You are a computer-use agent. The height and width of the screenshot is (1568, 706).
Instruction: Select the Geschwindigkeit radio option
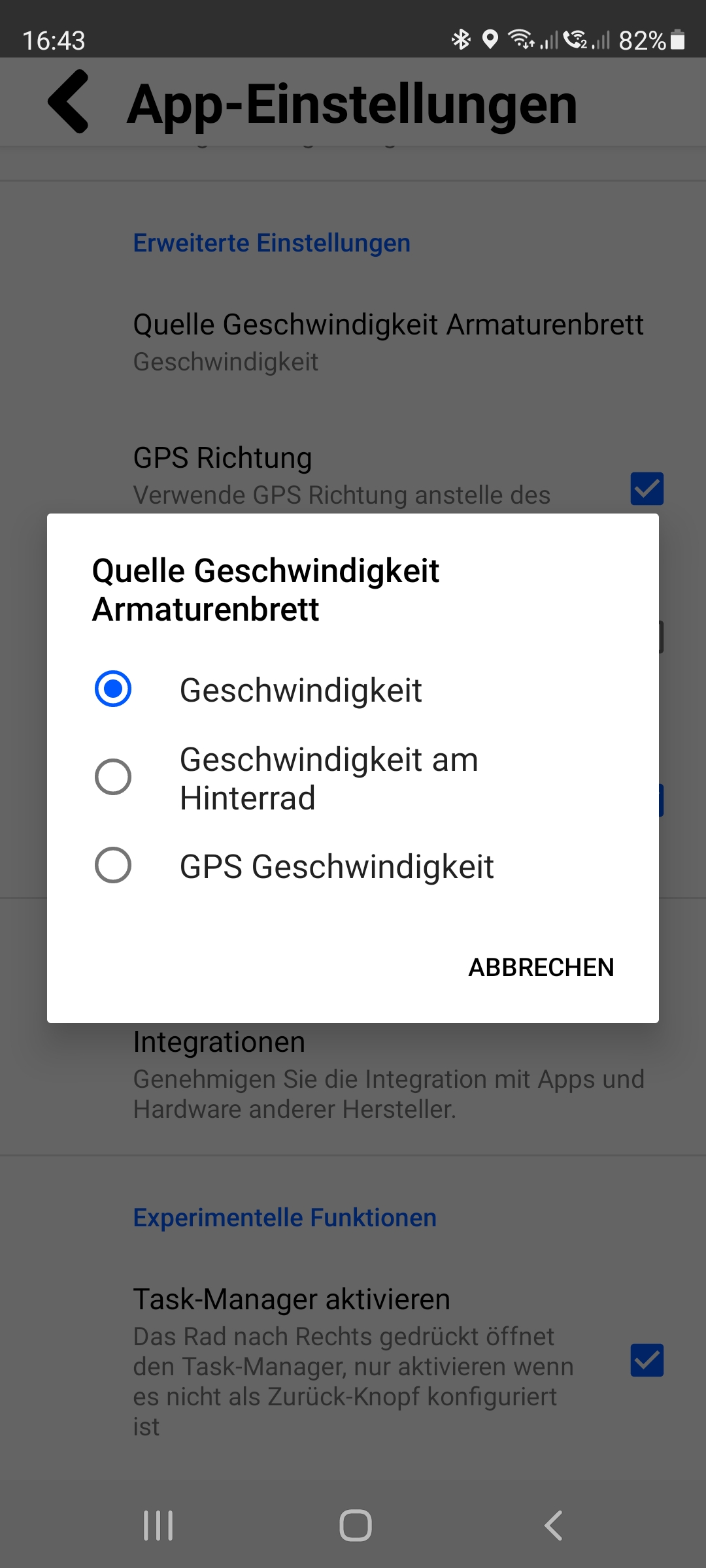113,689
